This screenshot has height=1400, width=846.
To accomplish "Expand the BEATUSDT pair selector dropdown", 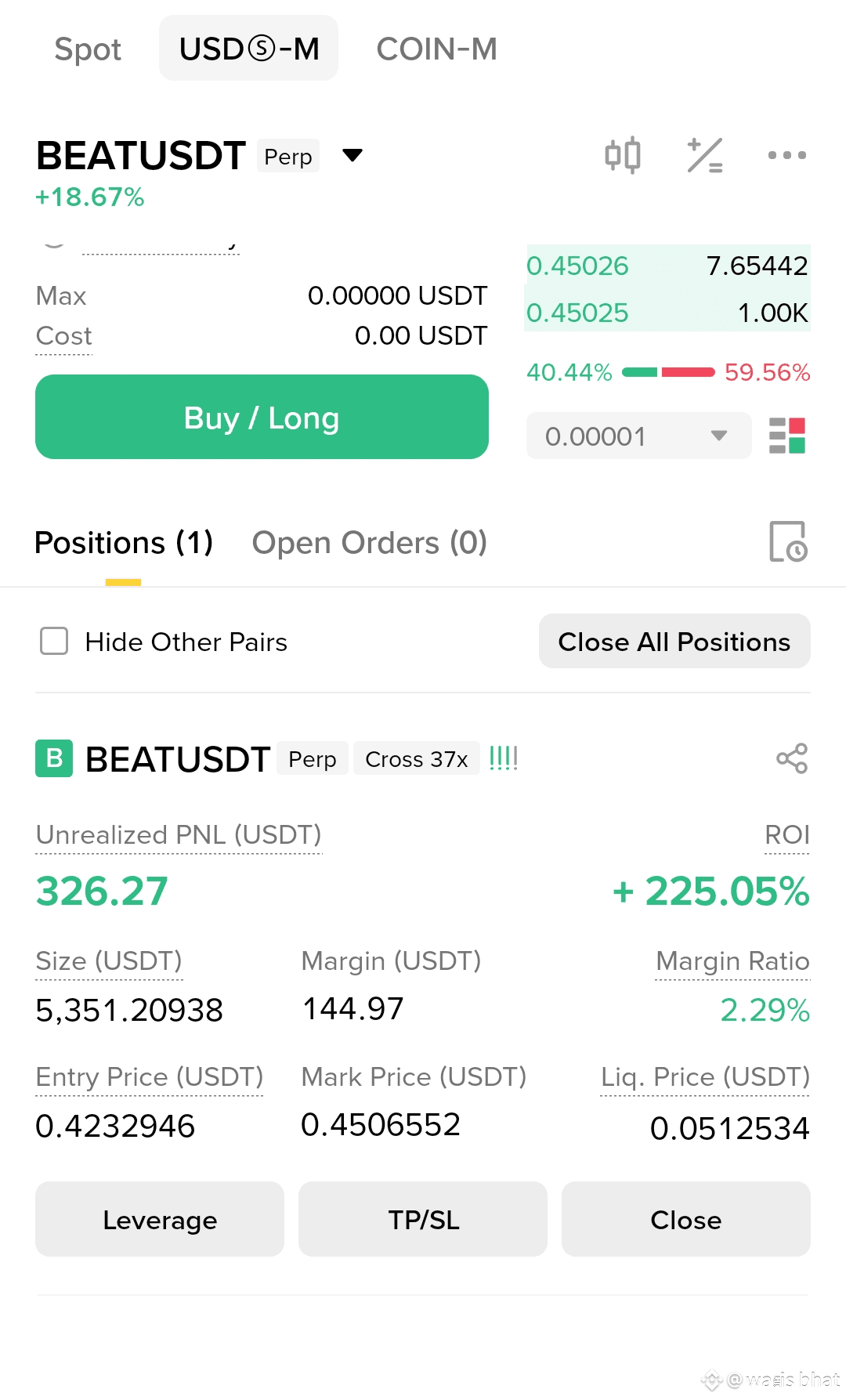I will pos(352,155).
